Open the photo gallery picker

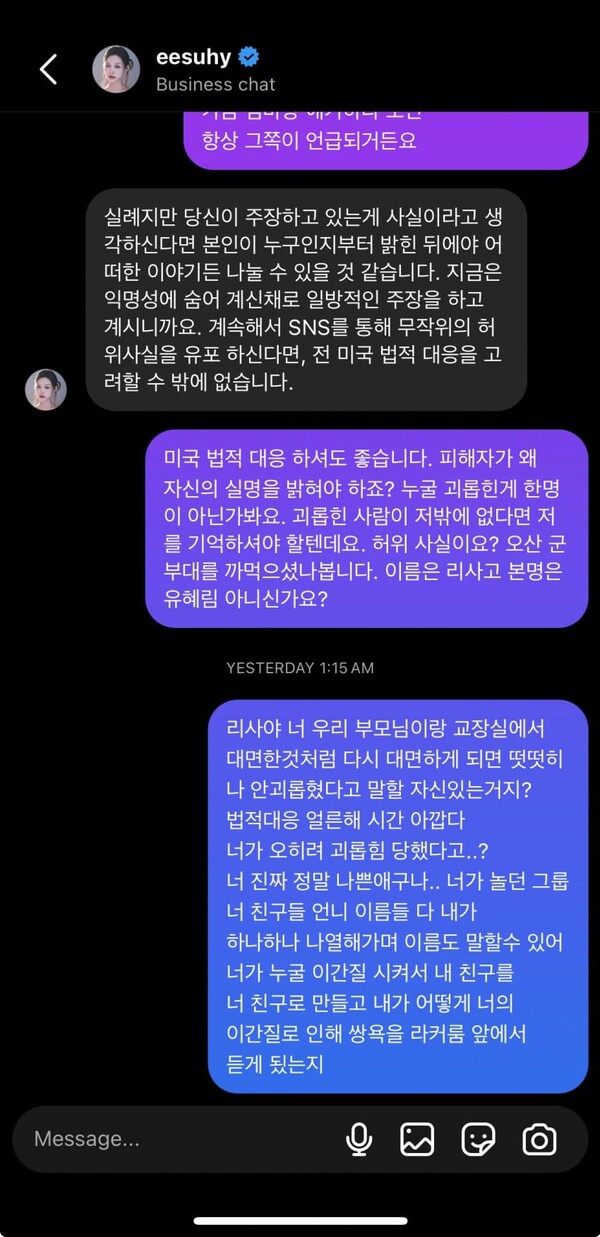[x=417, y=1139]
